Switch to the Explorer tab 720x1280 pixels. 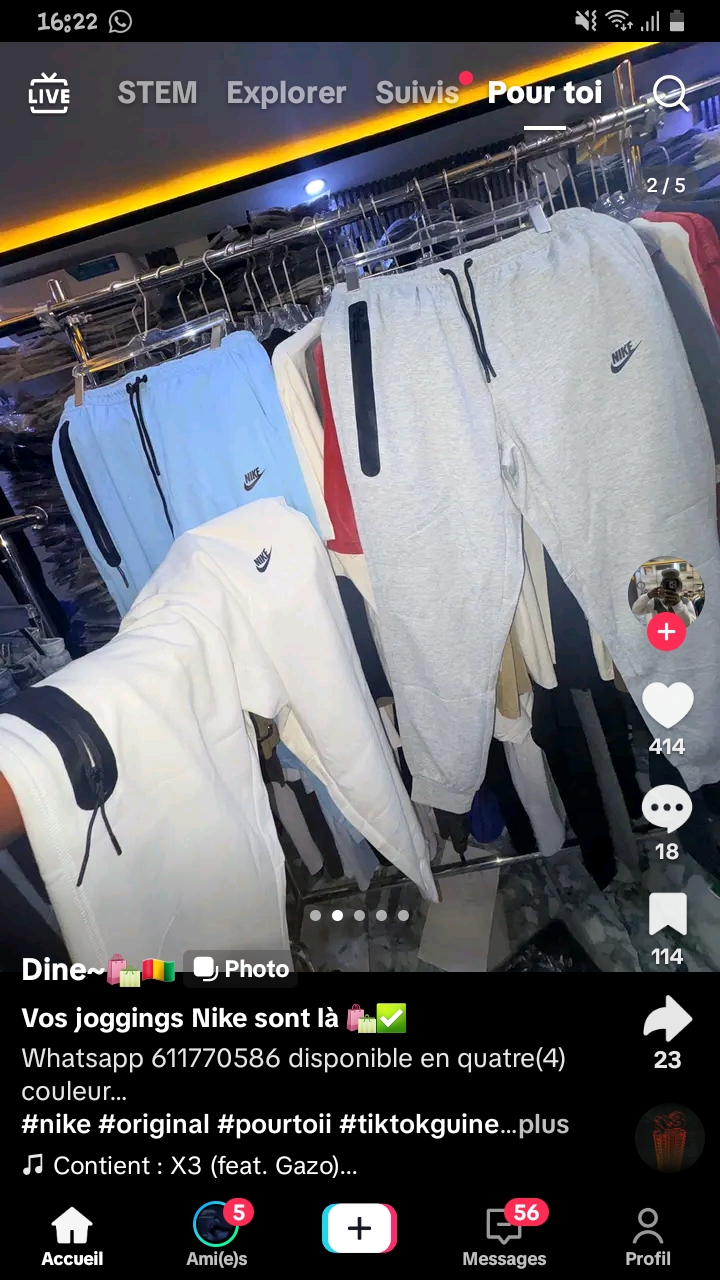286,93
